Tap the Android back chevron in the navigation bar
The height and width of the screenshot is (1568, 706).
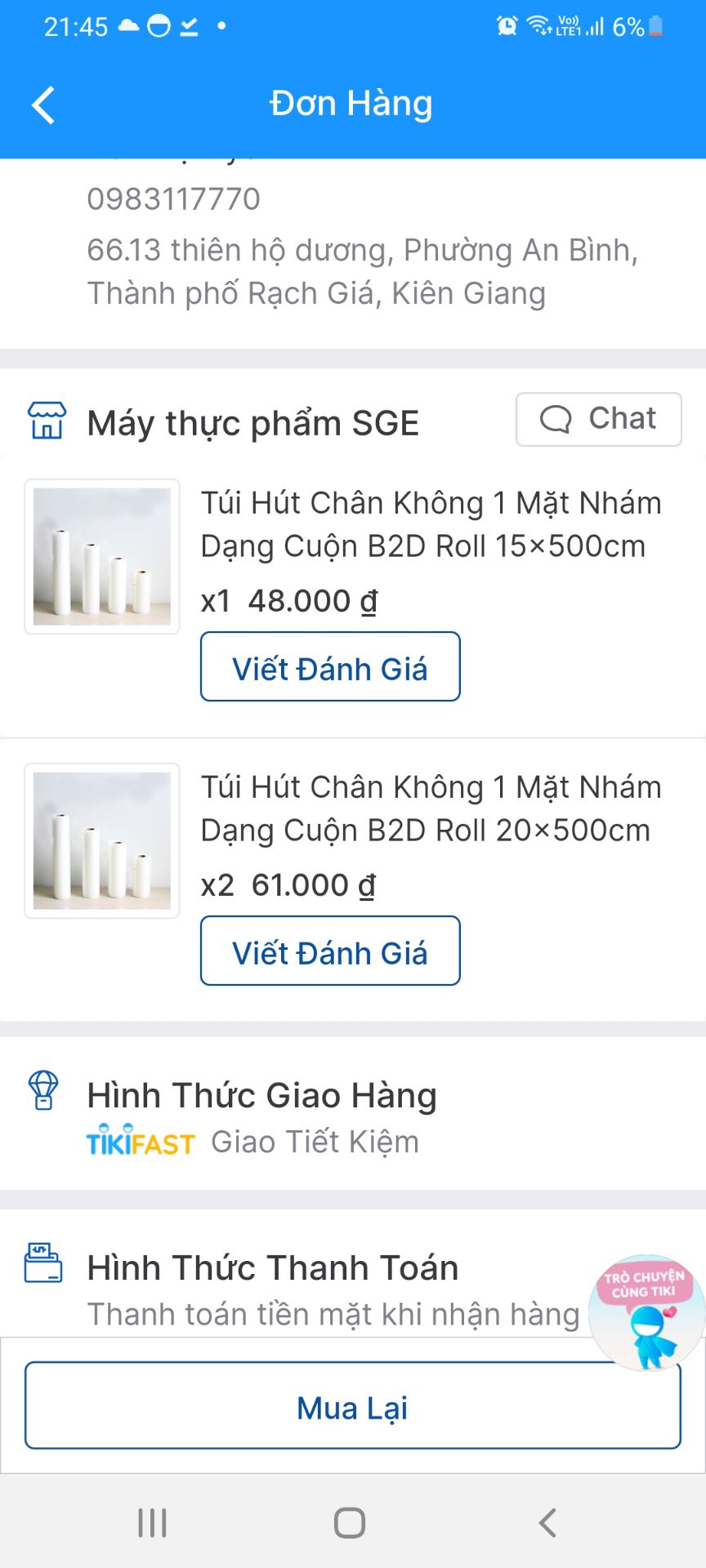pyautogui.click(x=547, y=1521)
